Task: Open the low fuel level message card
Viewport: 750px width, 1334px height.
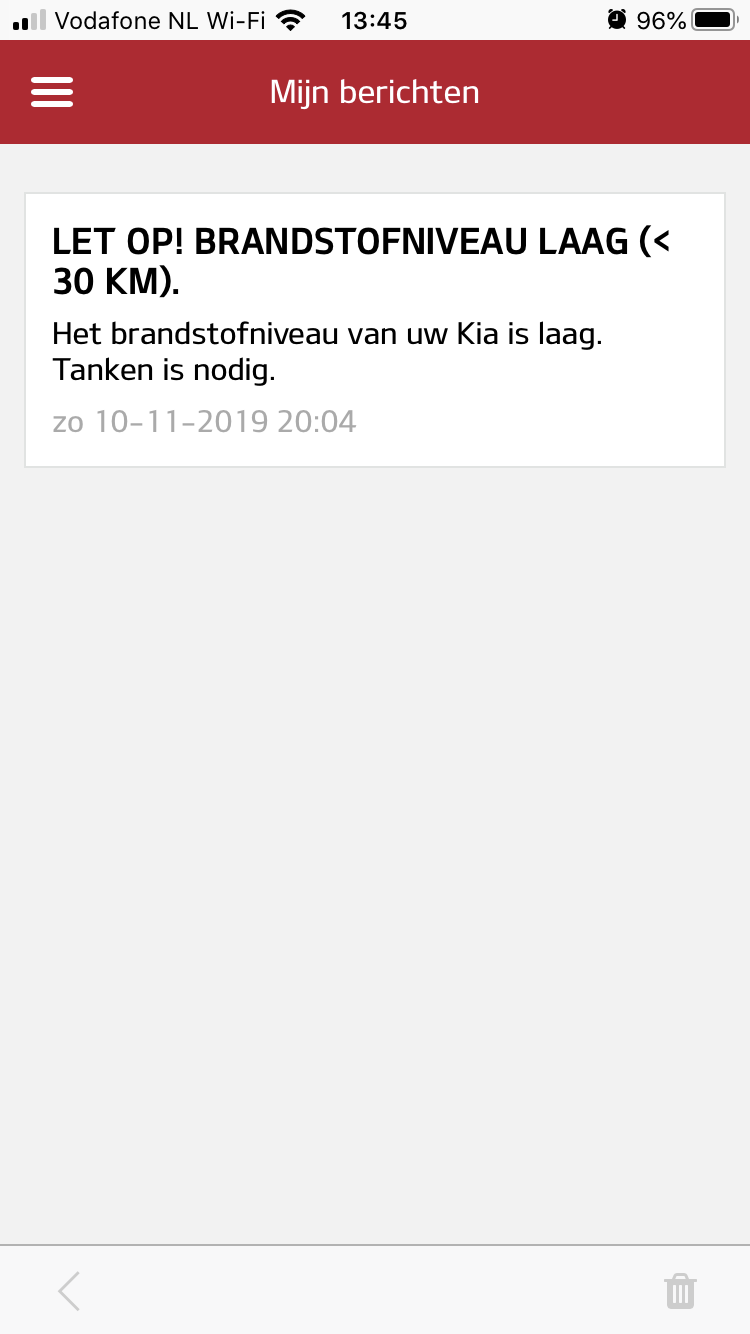Action: 374,330
